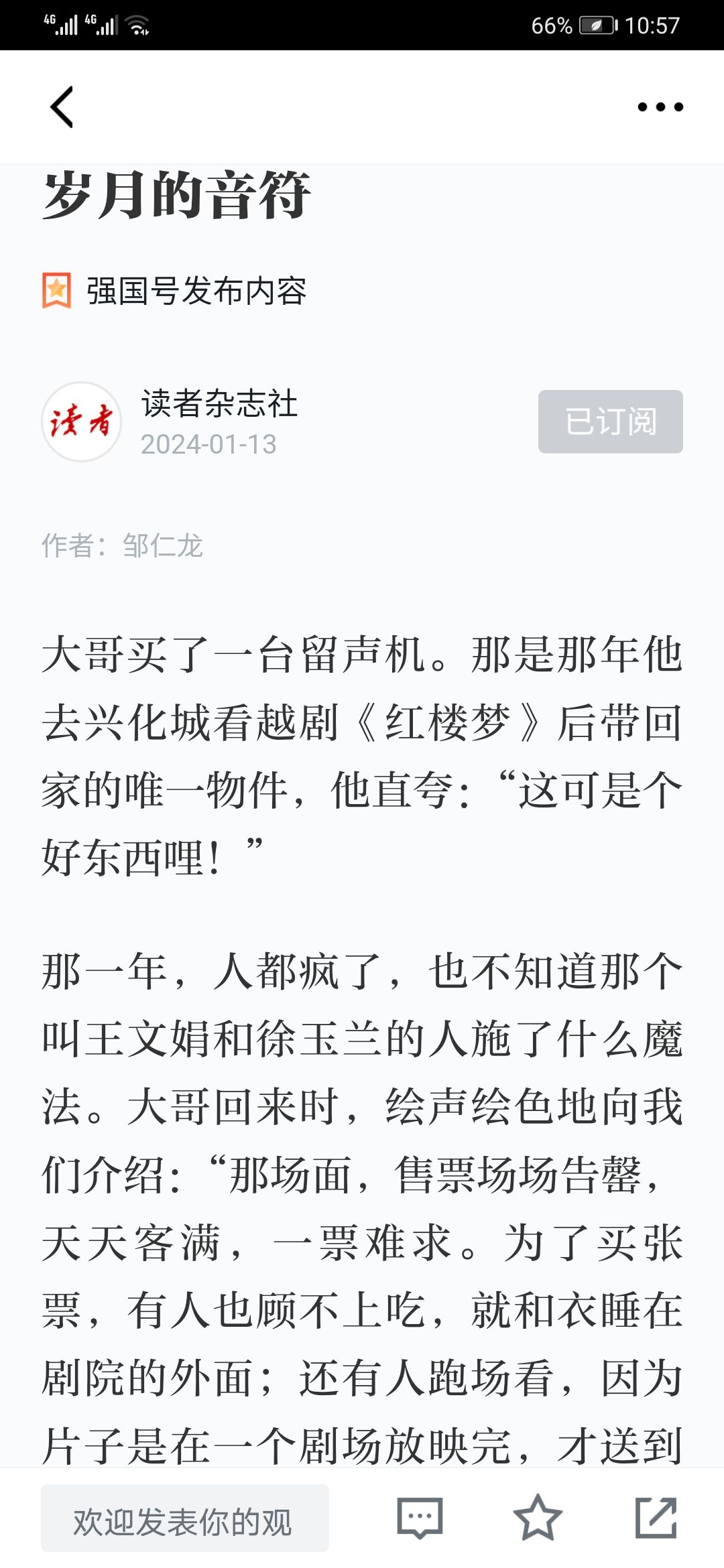Go back using the top-left arrow

coord(62,107)
